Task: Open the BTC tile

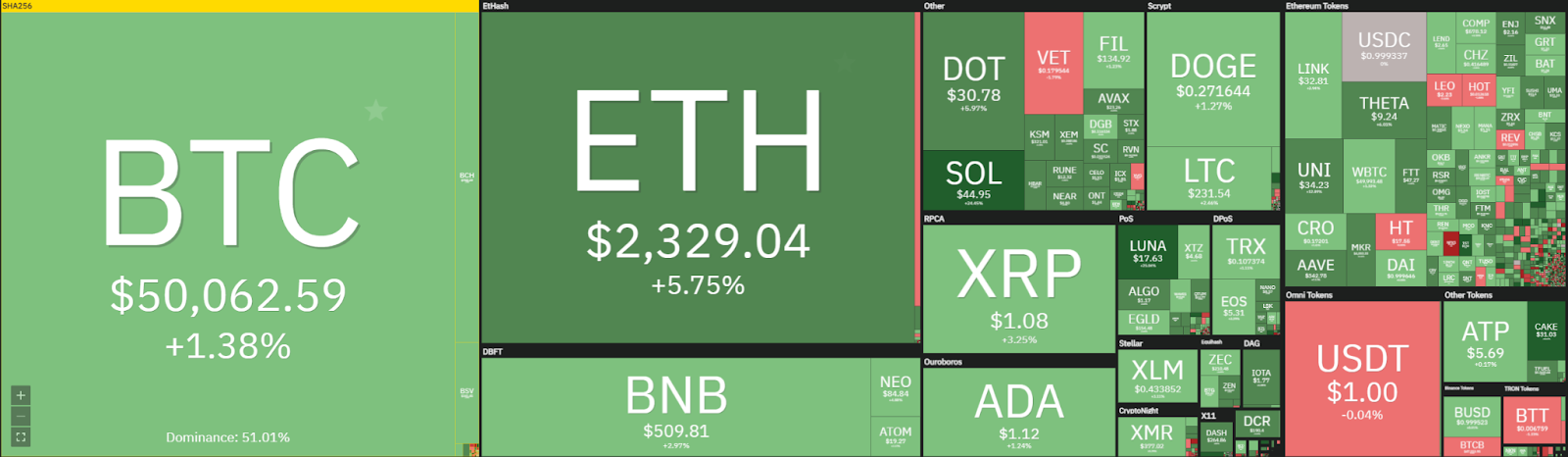Action: tap(227, 233)
